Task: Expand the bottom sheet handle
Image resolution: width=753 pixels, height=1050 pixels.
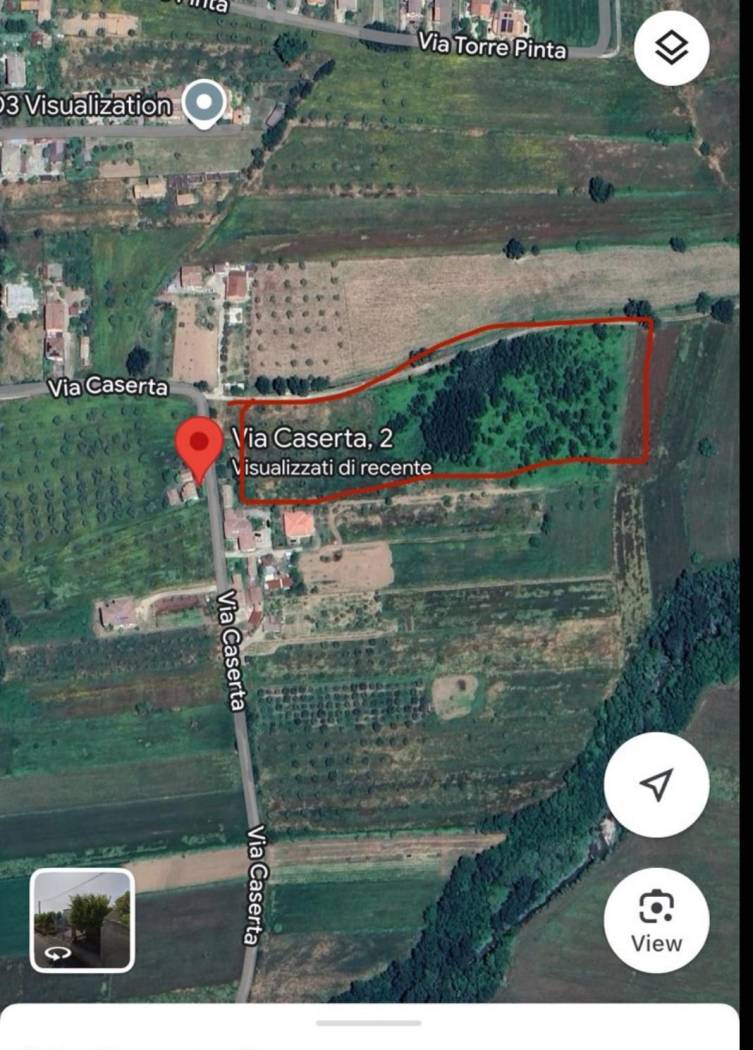Action: click(368, 1023)
